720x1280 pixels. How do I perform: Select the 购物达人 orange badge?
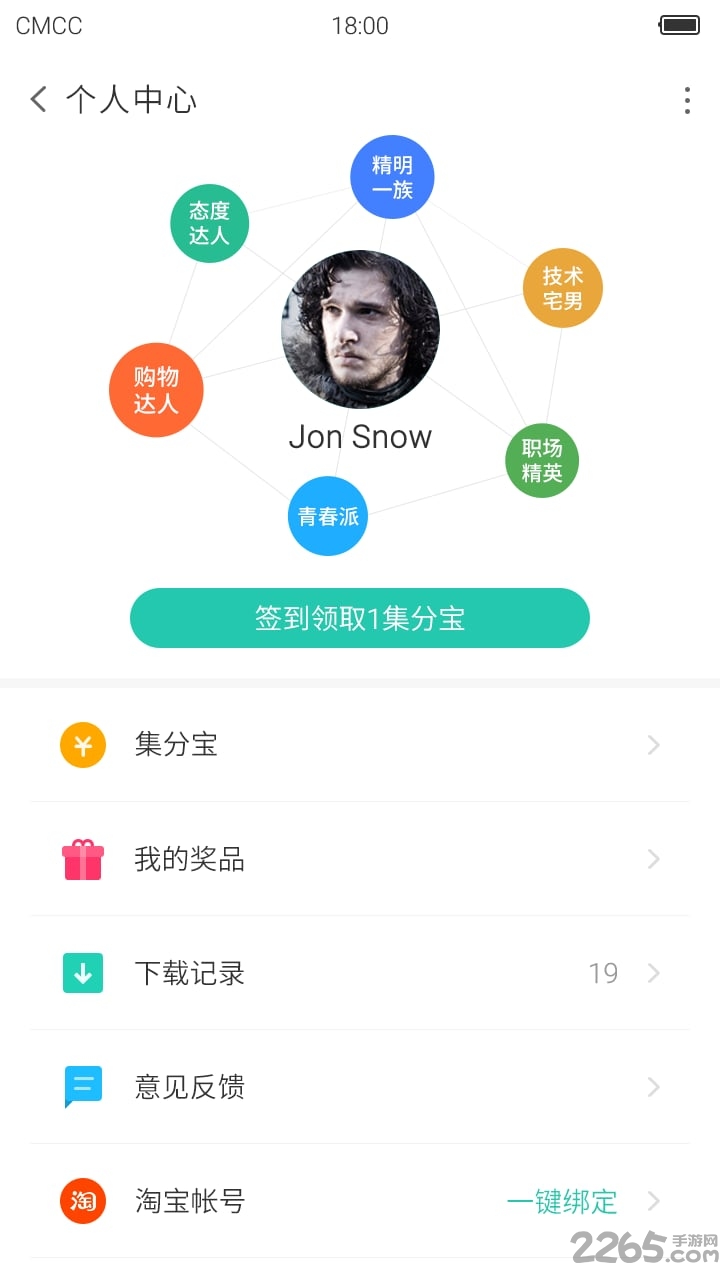click(x=156, y=390)
